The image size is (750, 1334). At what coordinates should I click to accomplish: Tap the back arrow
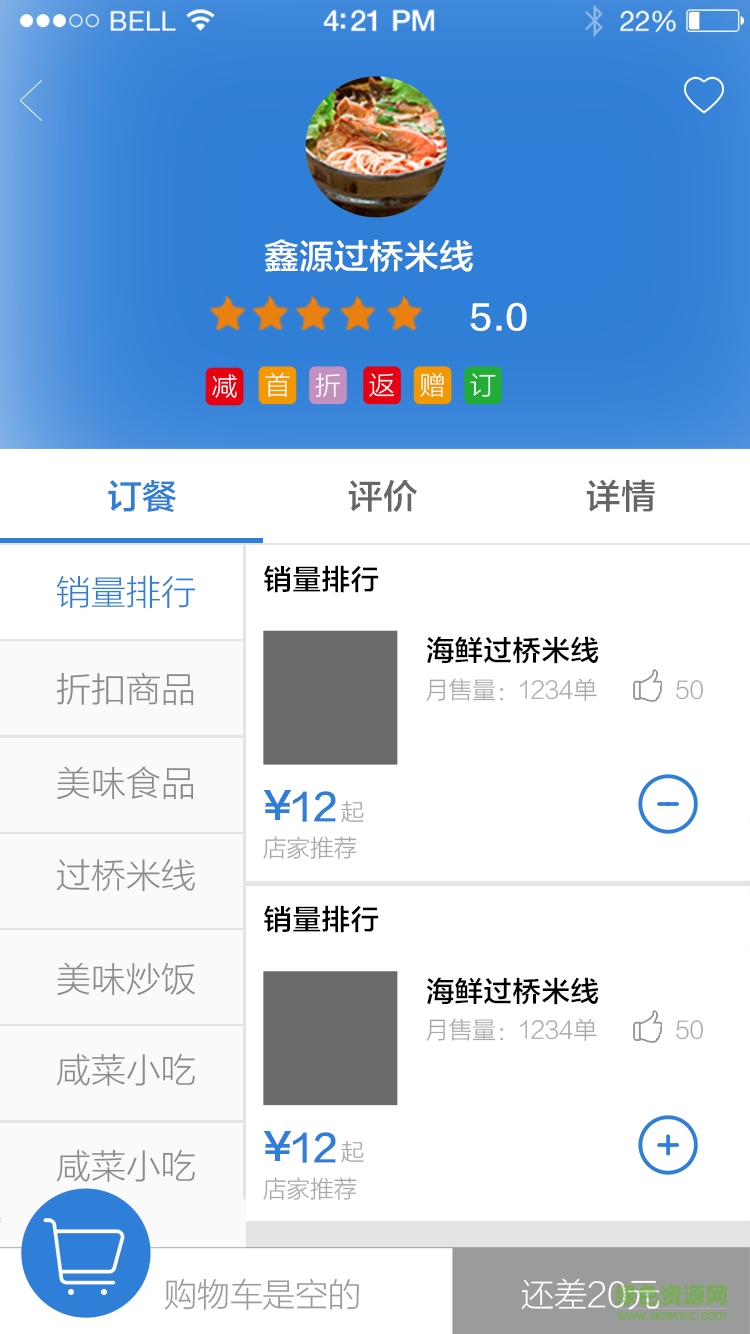(30, 100)
